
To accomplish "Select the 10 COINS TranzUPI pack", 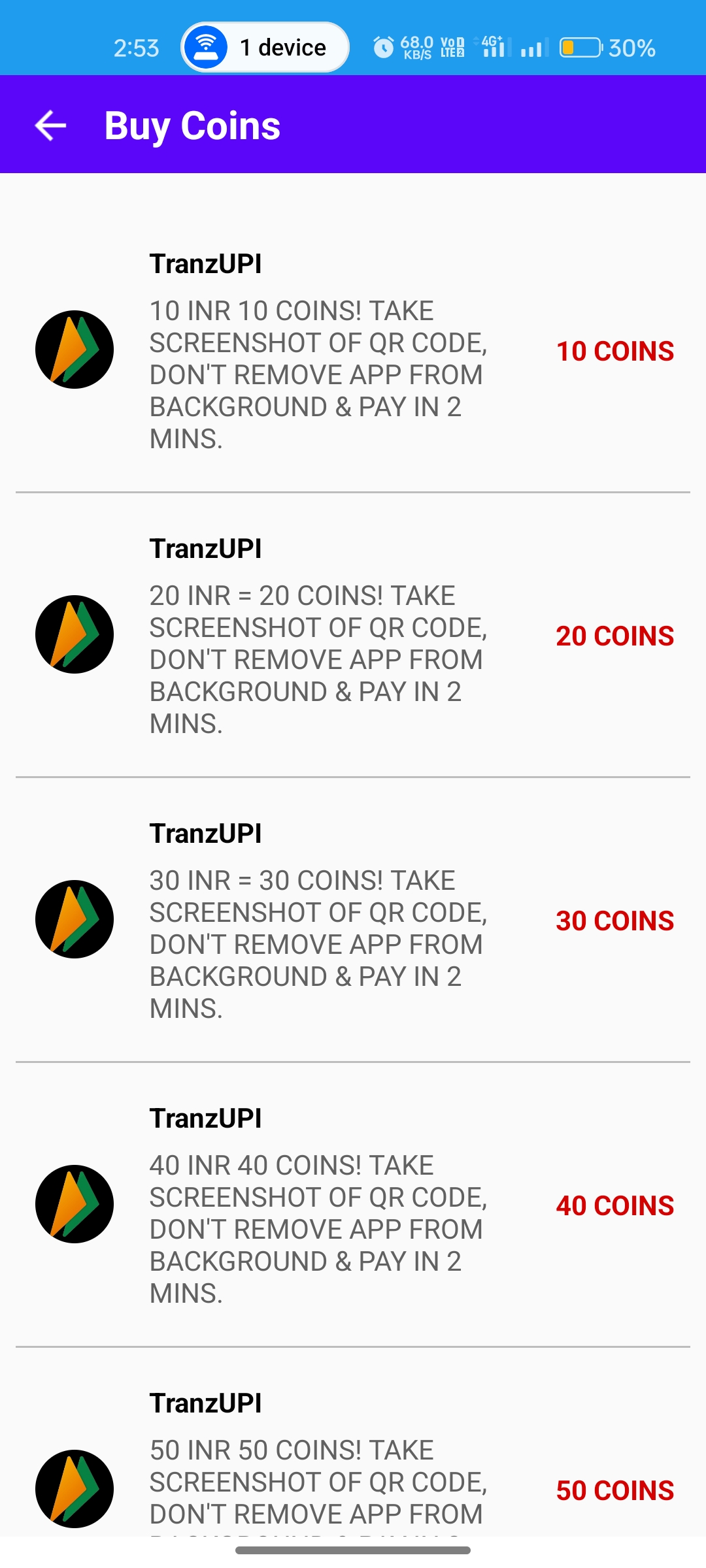I will tap(353, 350).
